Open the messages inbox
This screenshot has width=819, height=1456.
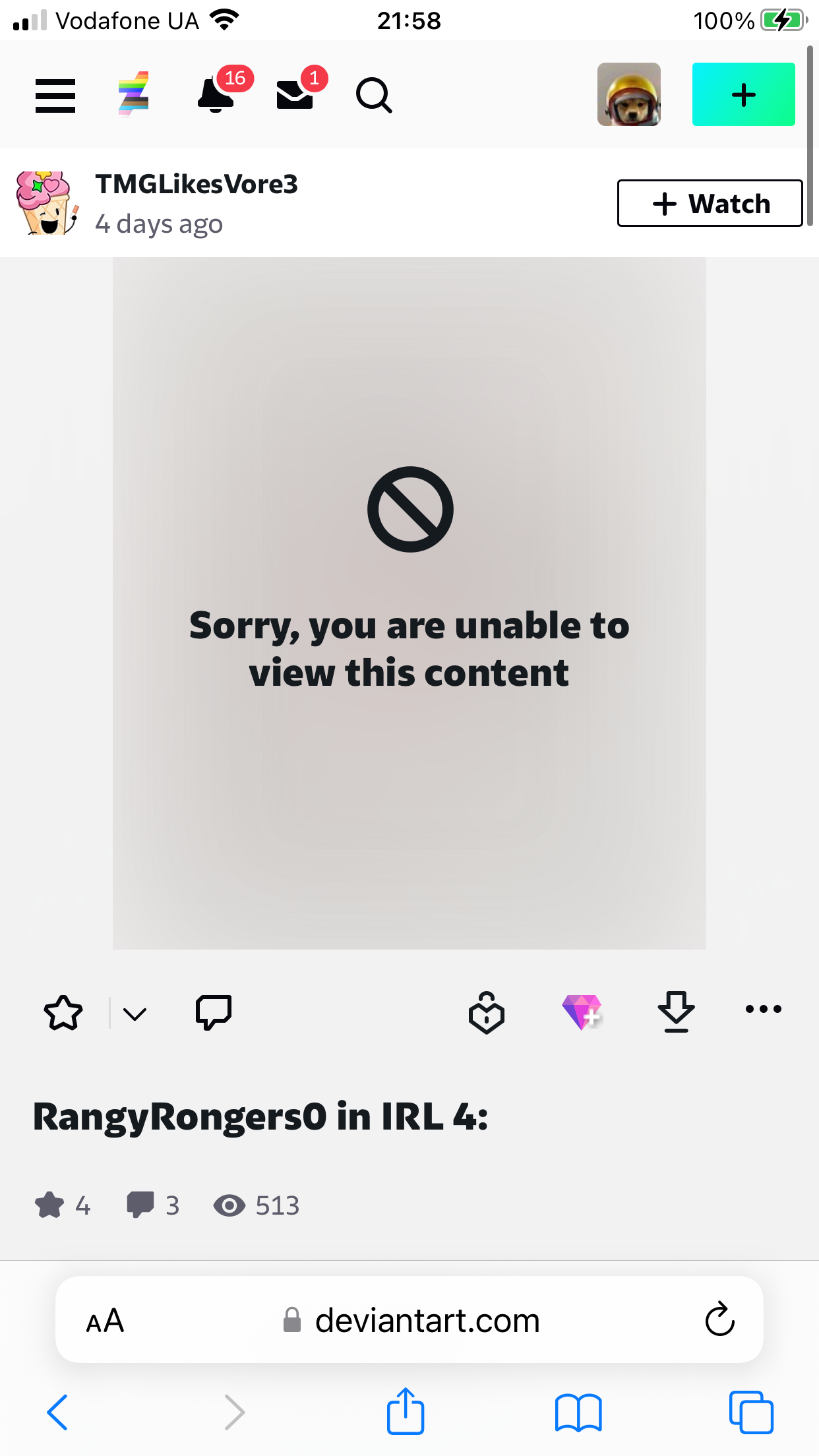click(x=295, y=96)
